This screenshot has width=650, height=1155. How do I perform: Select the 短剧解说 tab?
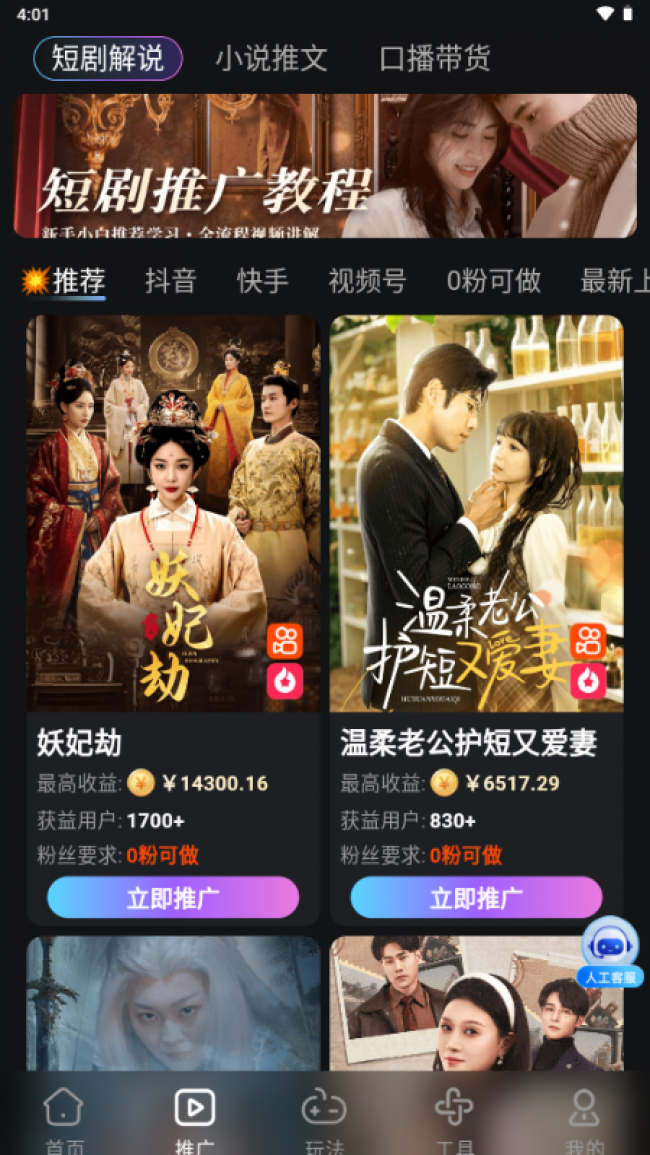(108, 58)
